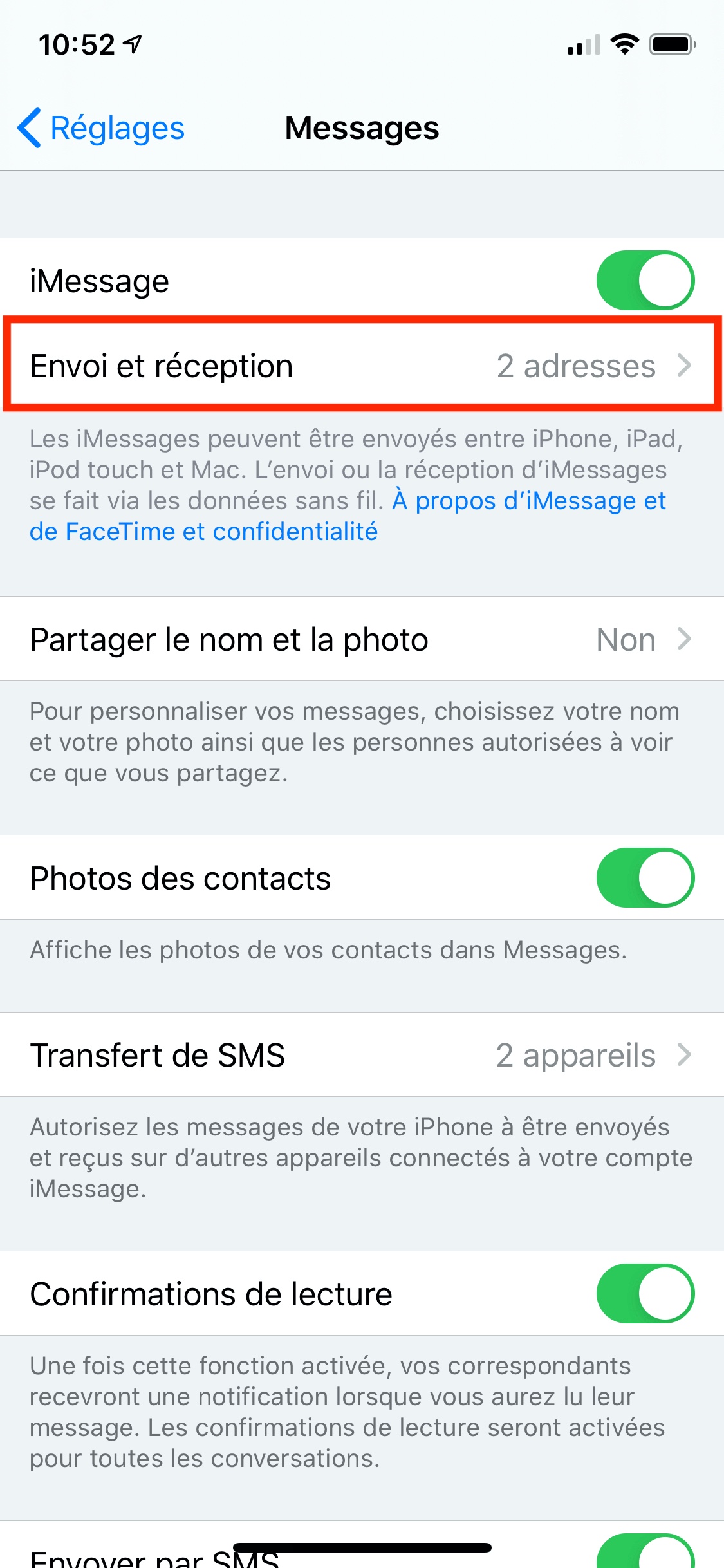Turn off Confirmations de lecture
Screen dimensions: 724x1568
pyautogui.click(x=645, y=1294)
